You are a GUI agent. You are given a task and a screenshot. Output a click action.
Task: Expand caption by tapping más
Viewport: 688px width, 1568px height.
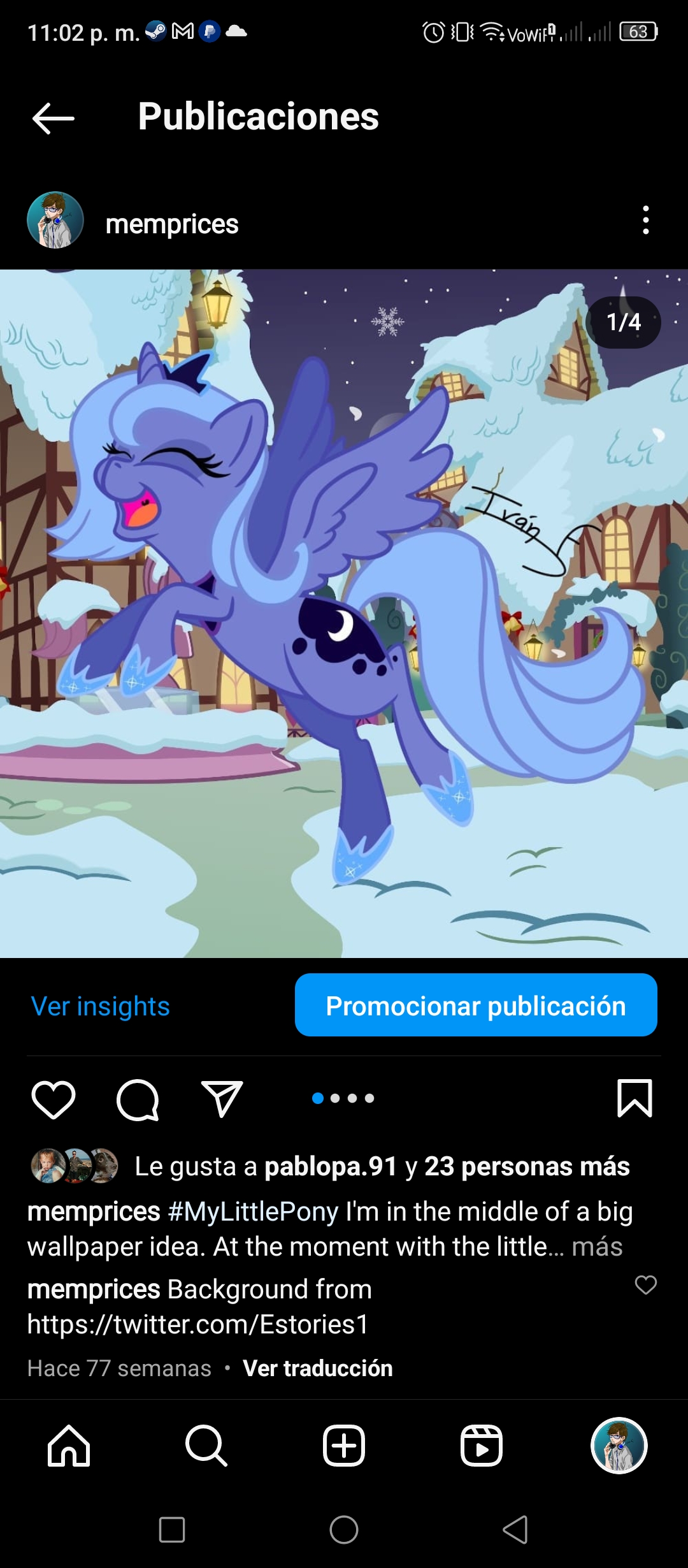[x=597, y=1246]
